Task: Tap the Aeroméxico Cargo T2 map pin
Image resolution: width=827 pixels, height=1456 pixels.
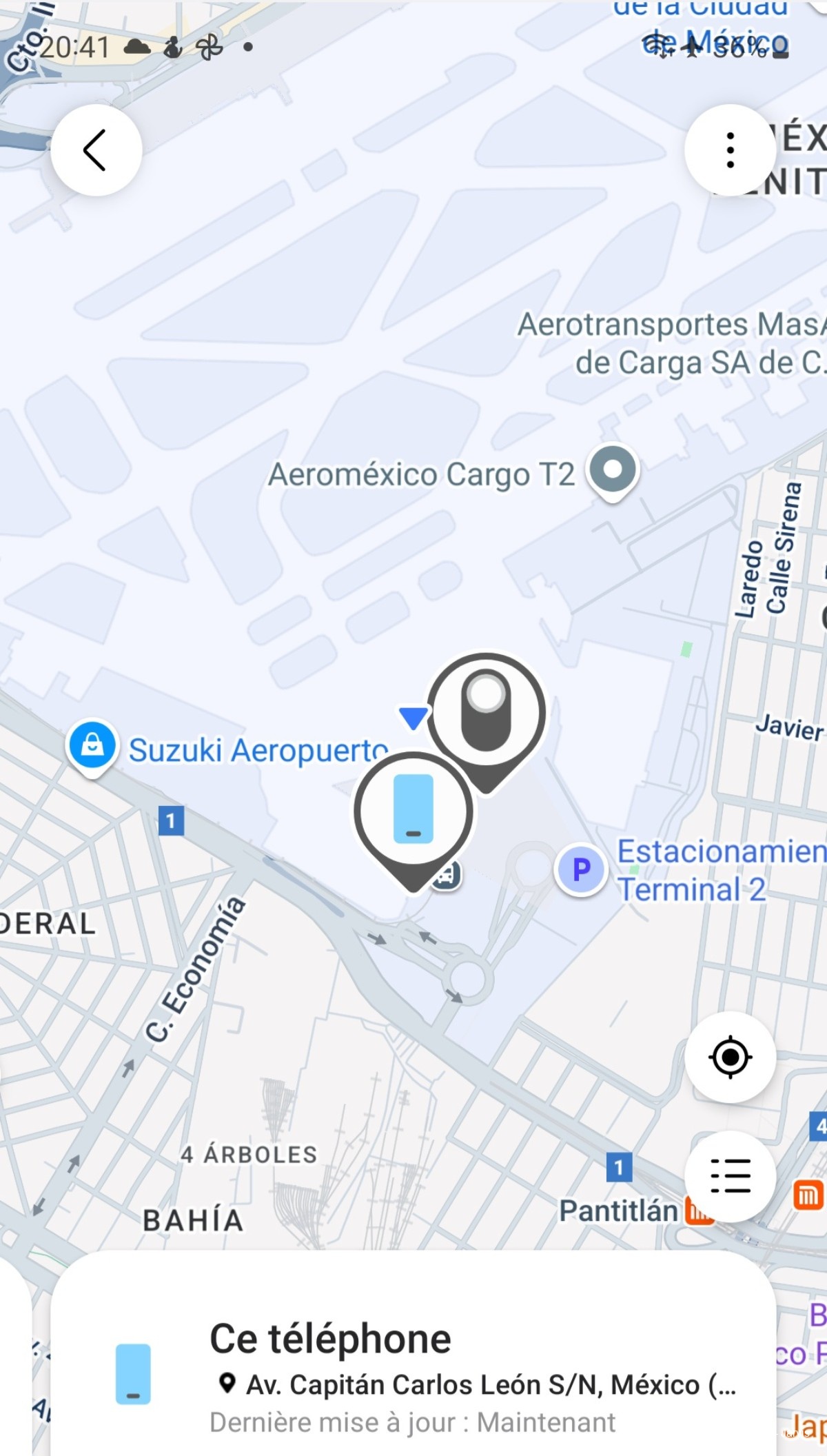Action: point(613,471)
